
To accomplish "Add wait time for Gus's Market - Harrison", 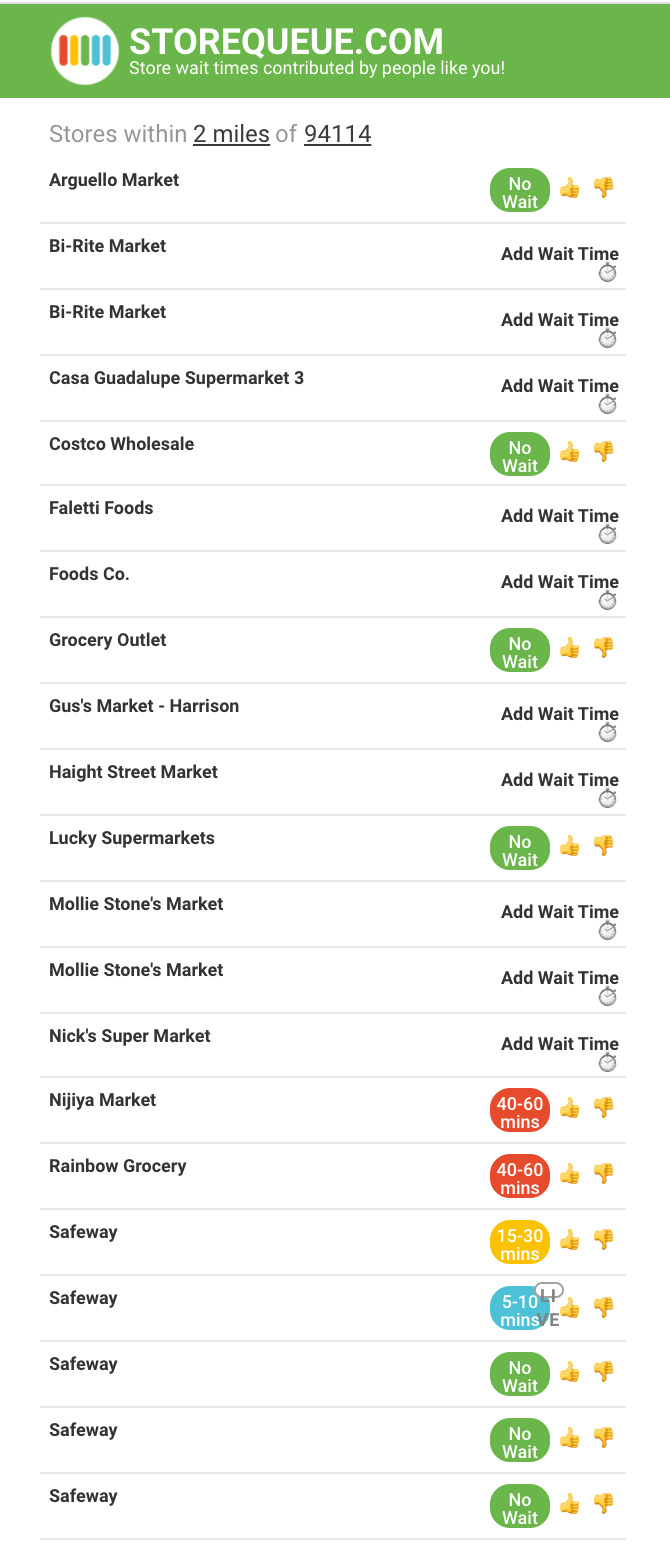I will tap(560, 715).
